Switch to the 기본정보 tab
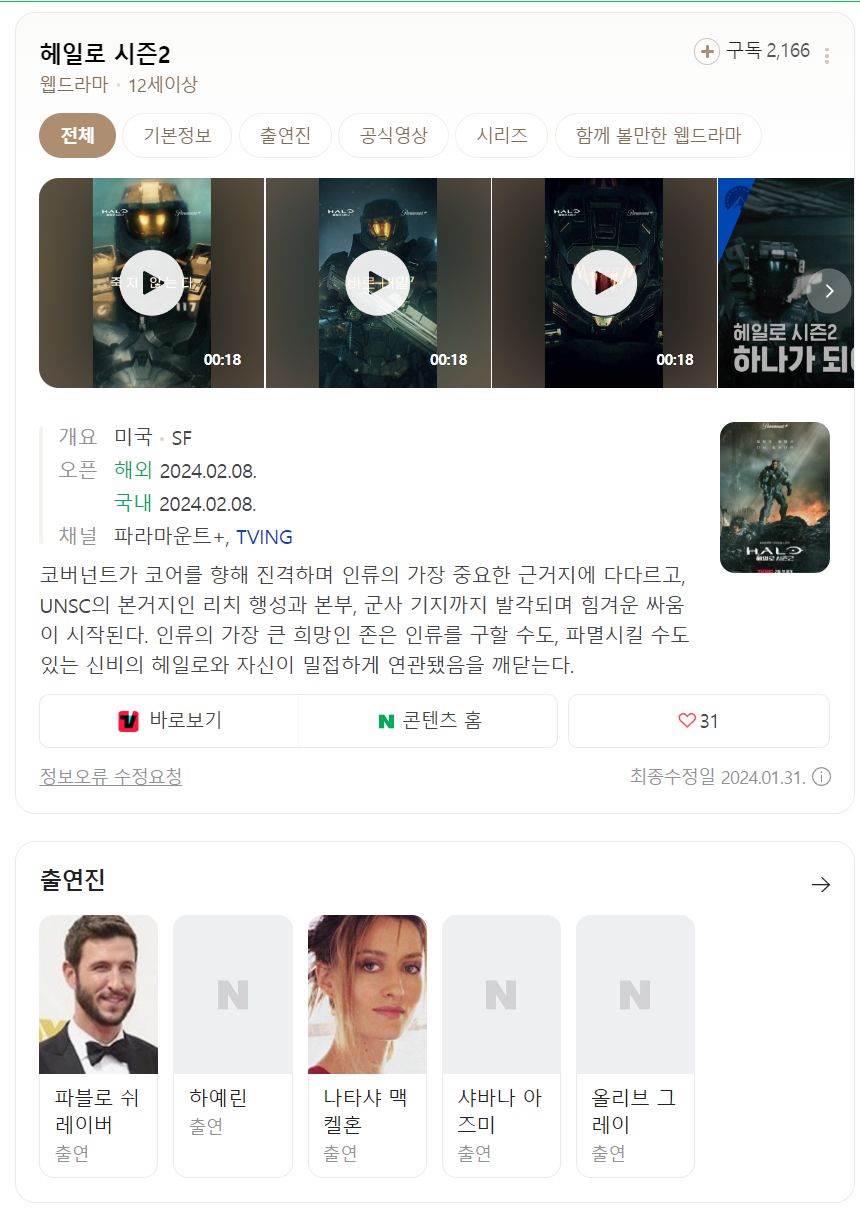The height and width of the screenshot is (1213, 860). 177,136
